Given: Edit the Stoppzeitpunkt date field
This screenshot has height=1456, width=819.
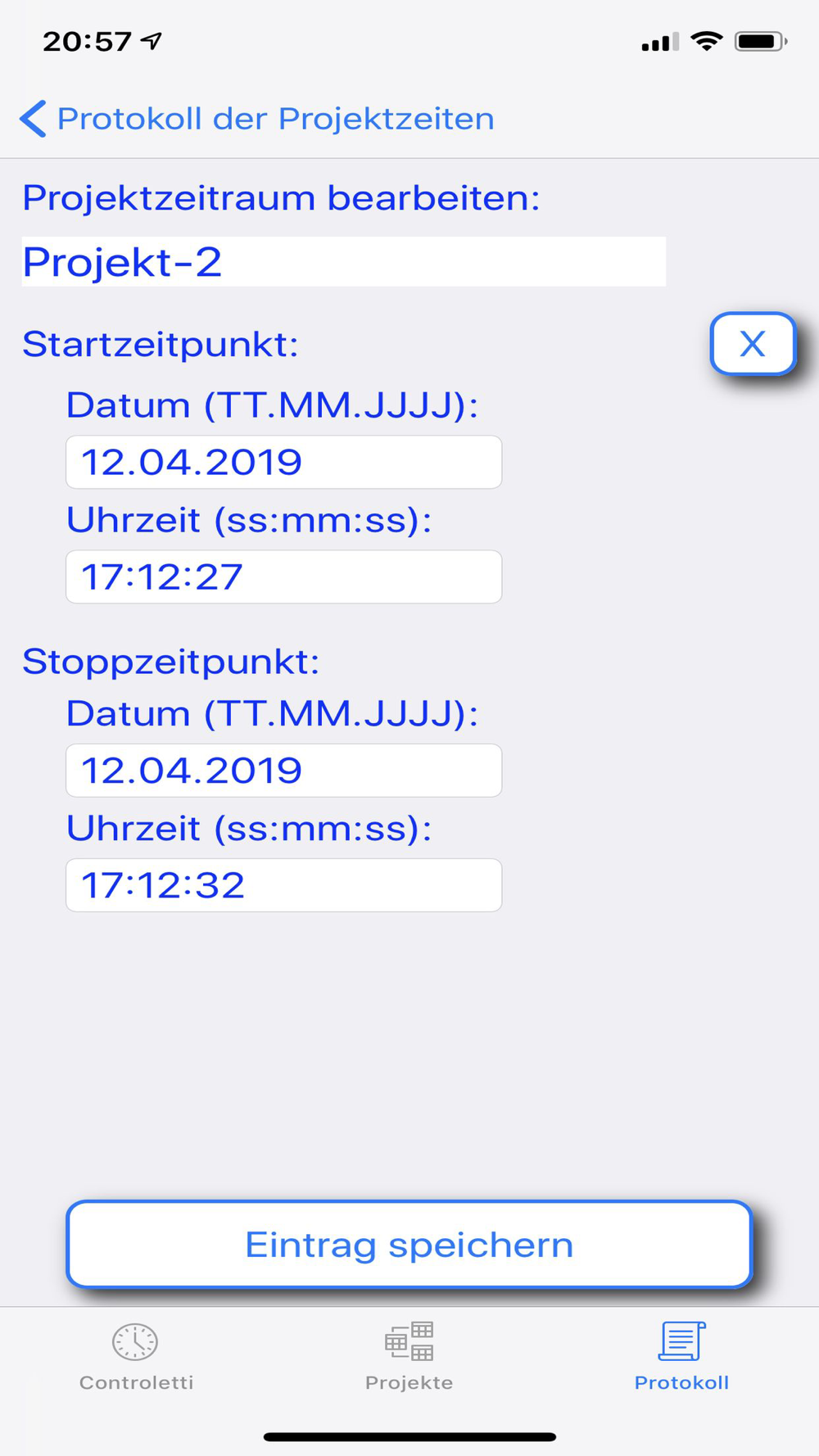Looking at the screenshot, I should pyautogui.click(x=283, y=771).
